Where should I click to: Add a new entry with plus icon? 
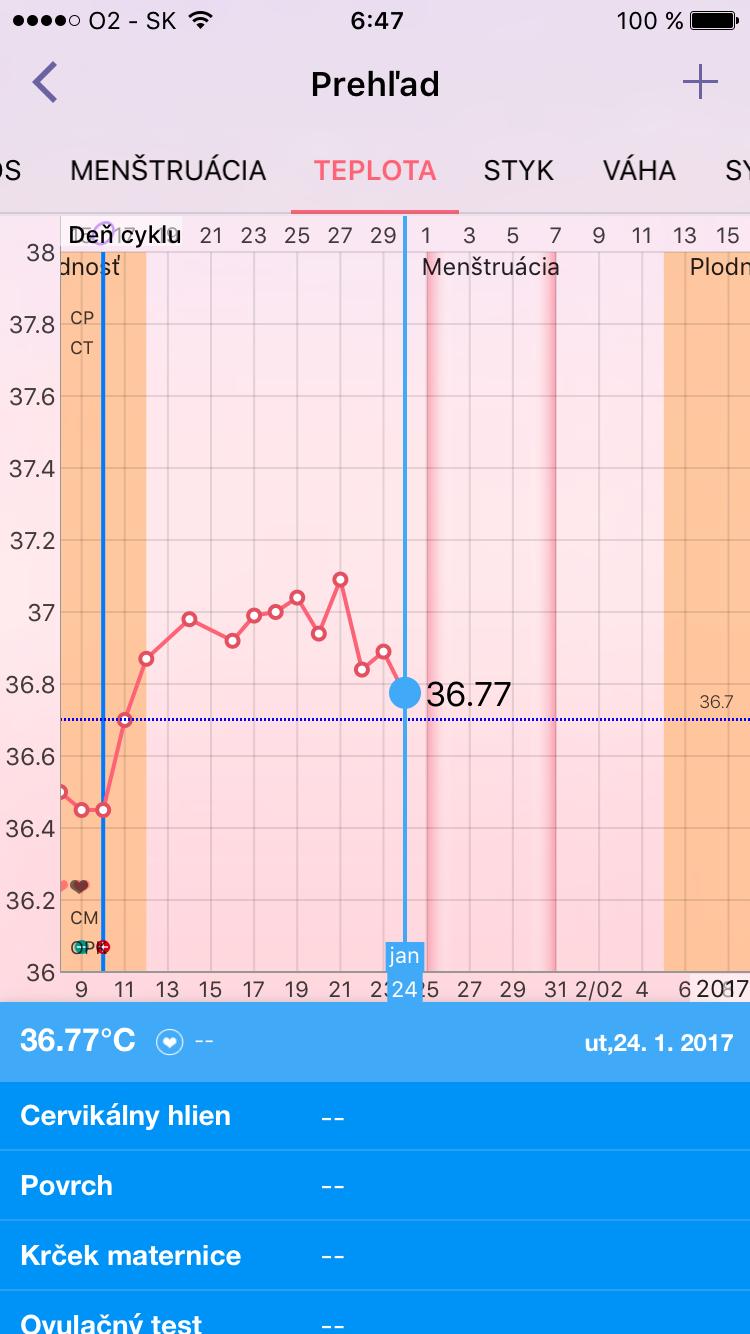tap(700, 82)
